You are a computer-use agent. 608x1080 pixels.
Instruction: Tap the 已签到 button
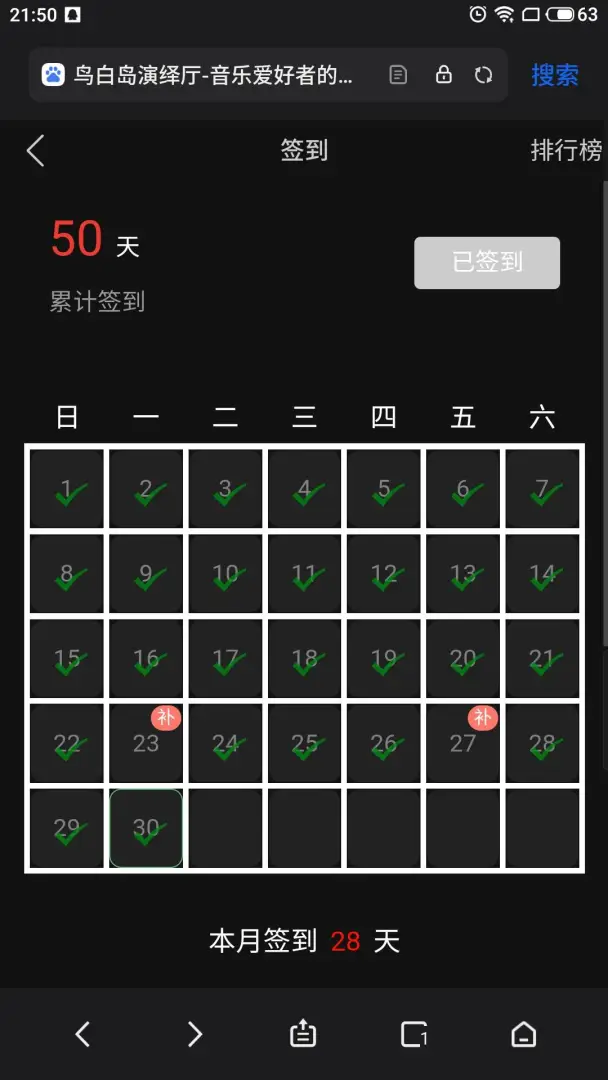[x=487, y=262]
